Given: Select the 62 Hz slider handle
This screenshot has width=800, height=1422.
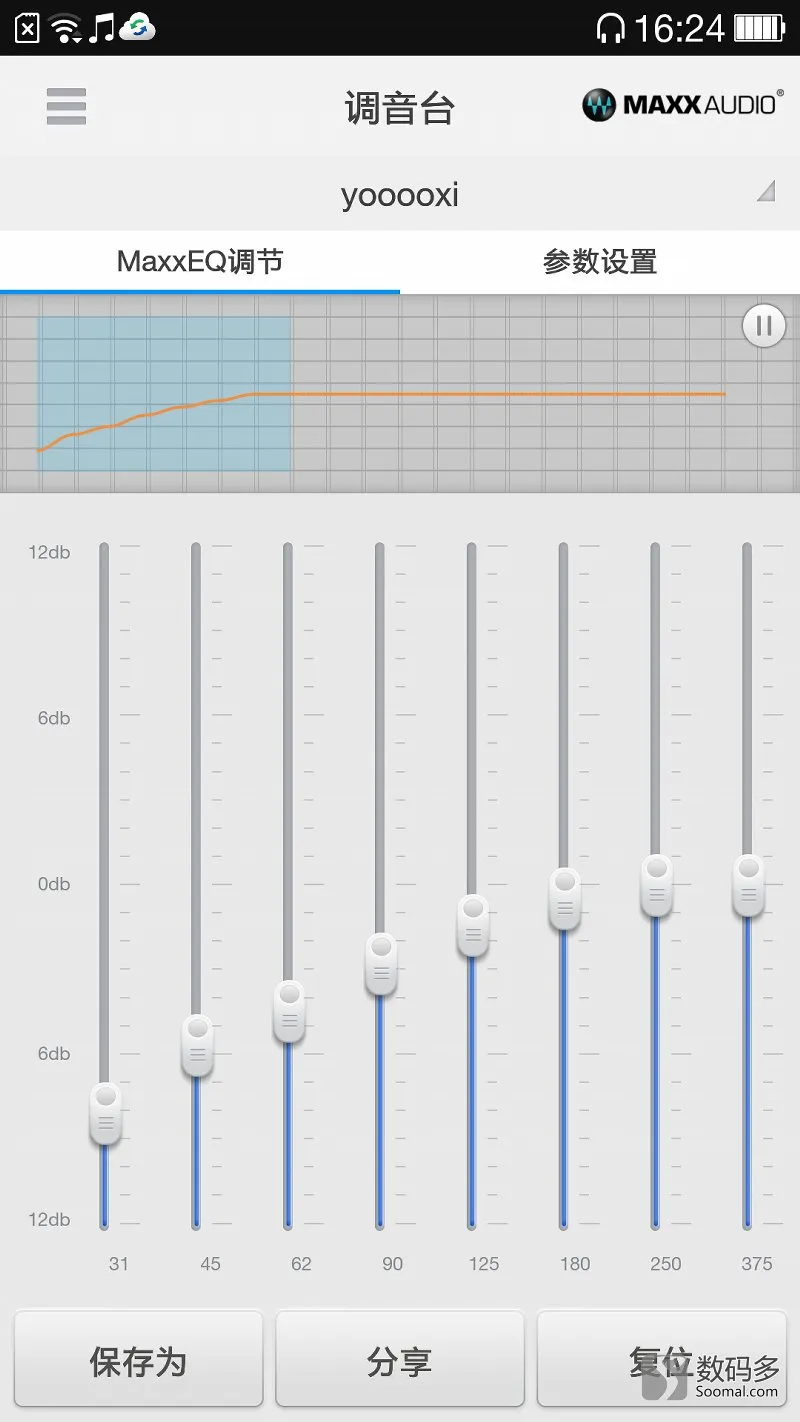Looking at the screenshot, I should click(289, 1011).
